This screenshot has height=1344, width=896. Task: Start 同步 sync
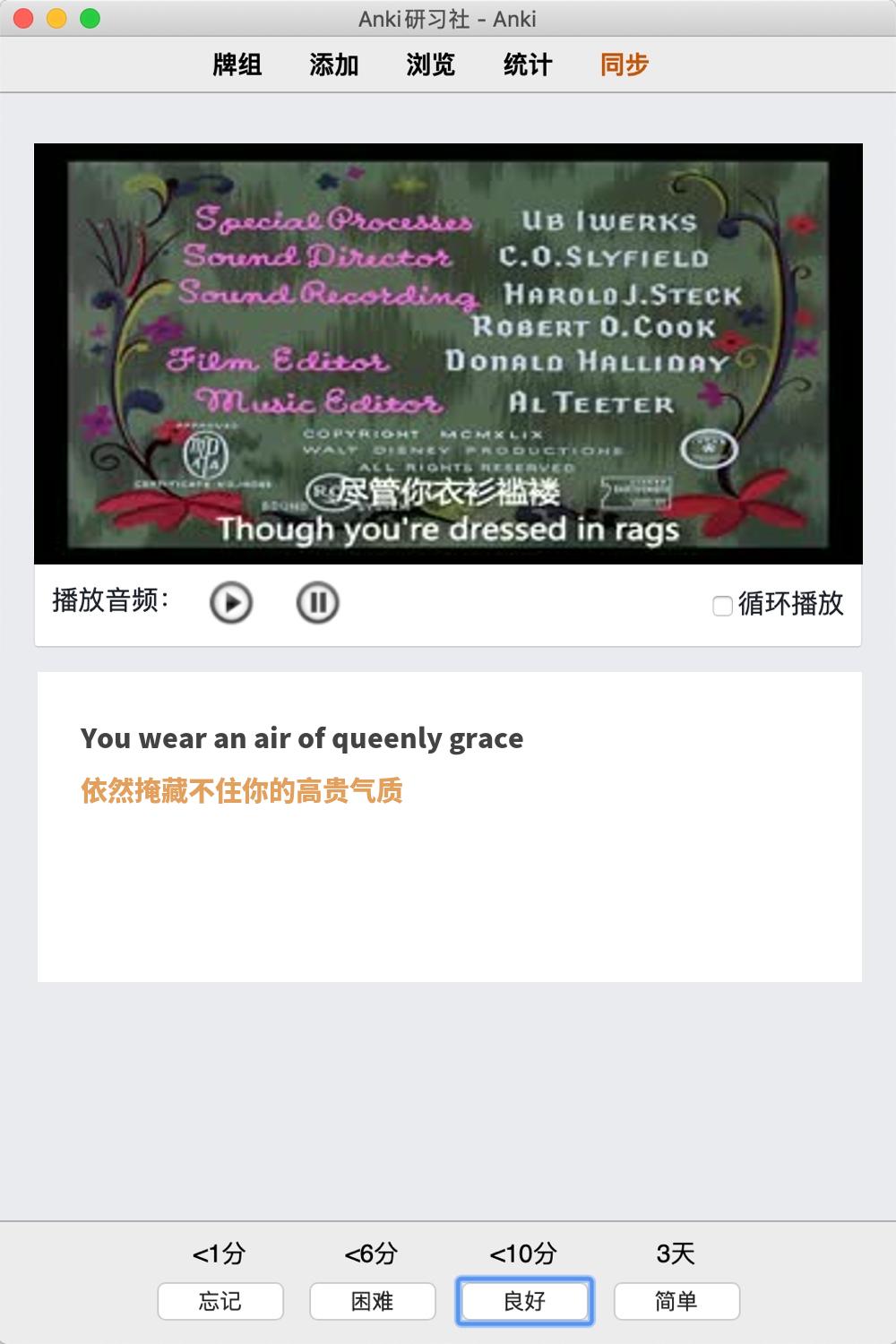pyautogui.click(x=625, y=65)
